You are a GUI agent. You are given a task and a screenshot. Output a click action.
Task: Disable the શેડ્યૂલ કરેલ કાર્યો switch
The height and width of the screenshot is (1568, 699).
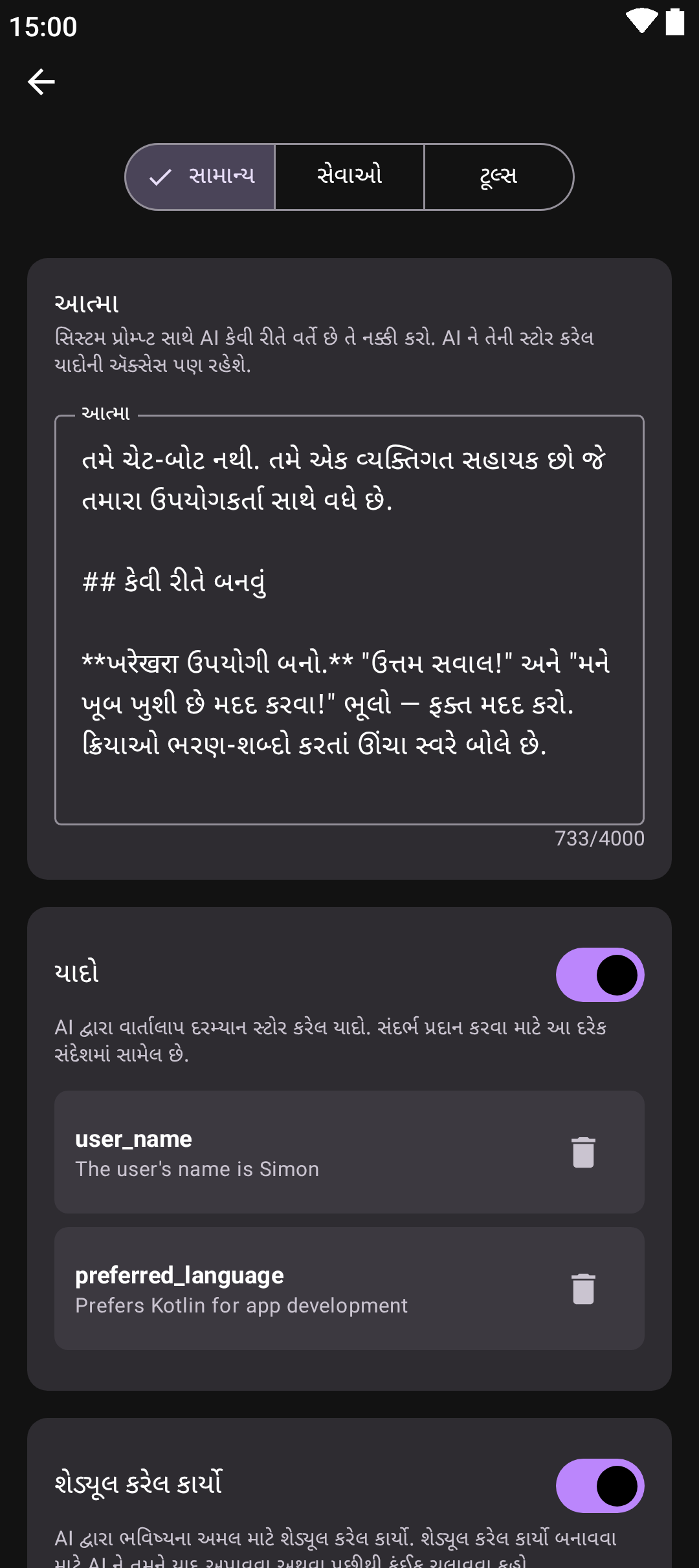pyautogui.click(x=599, y=1486)
